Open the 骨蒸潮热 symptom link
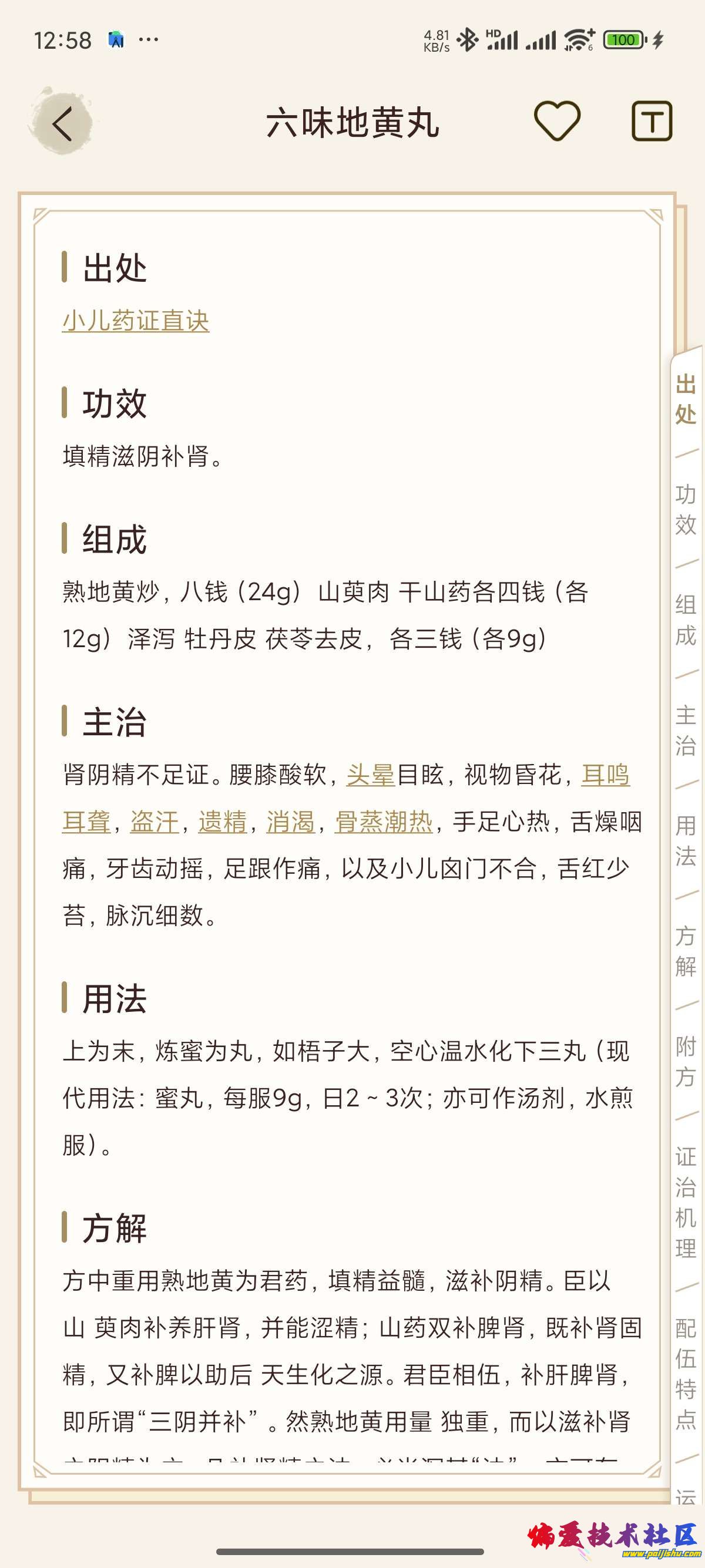The image size is (705, 1568). (x=384, y=822)
